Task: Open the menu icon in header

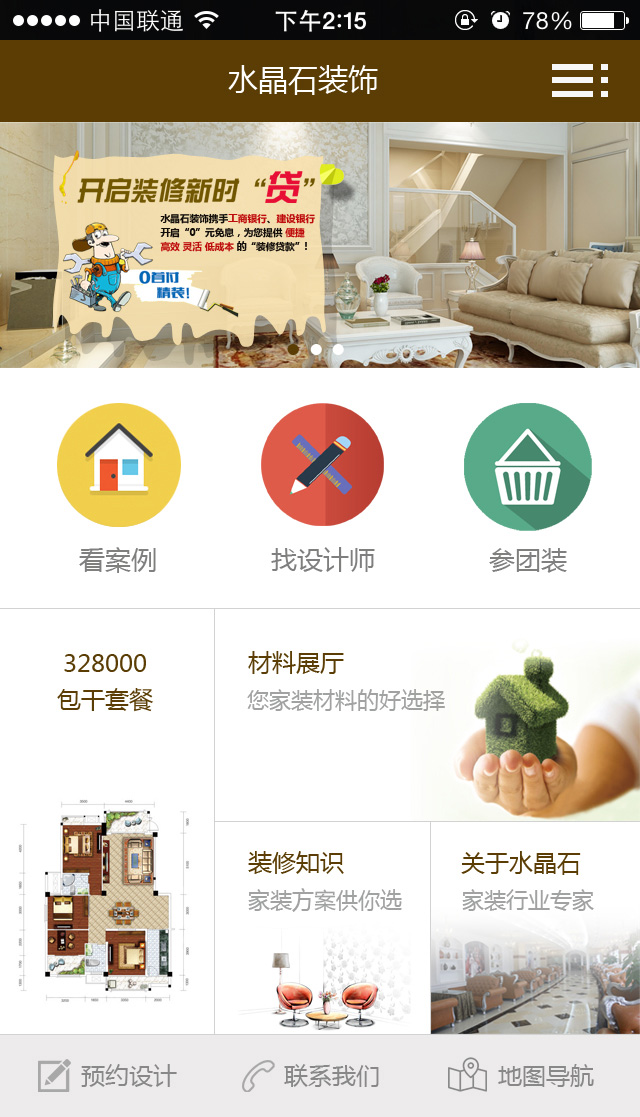Action: pyautogui.click(x=579, y=80)
